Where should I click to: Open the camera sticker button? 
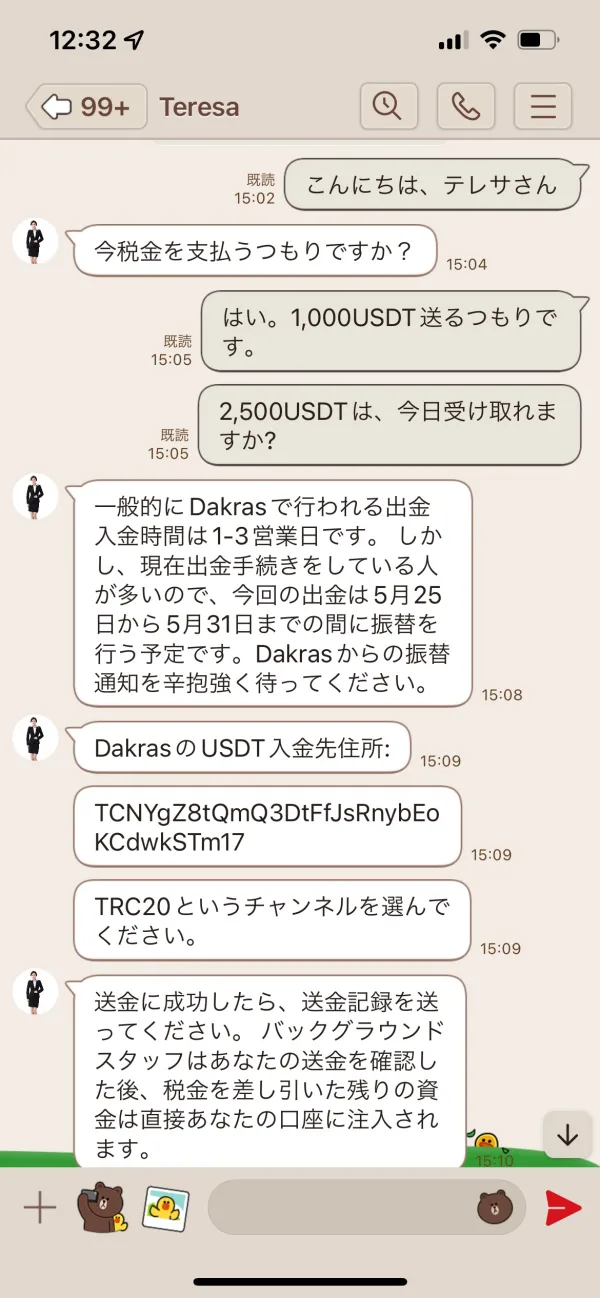pos(103,1208)
